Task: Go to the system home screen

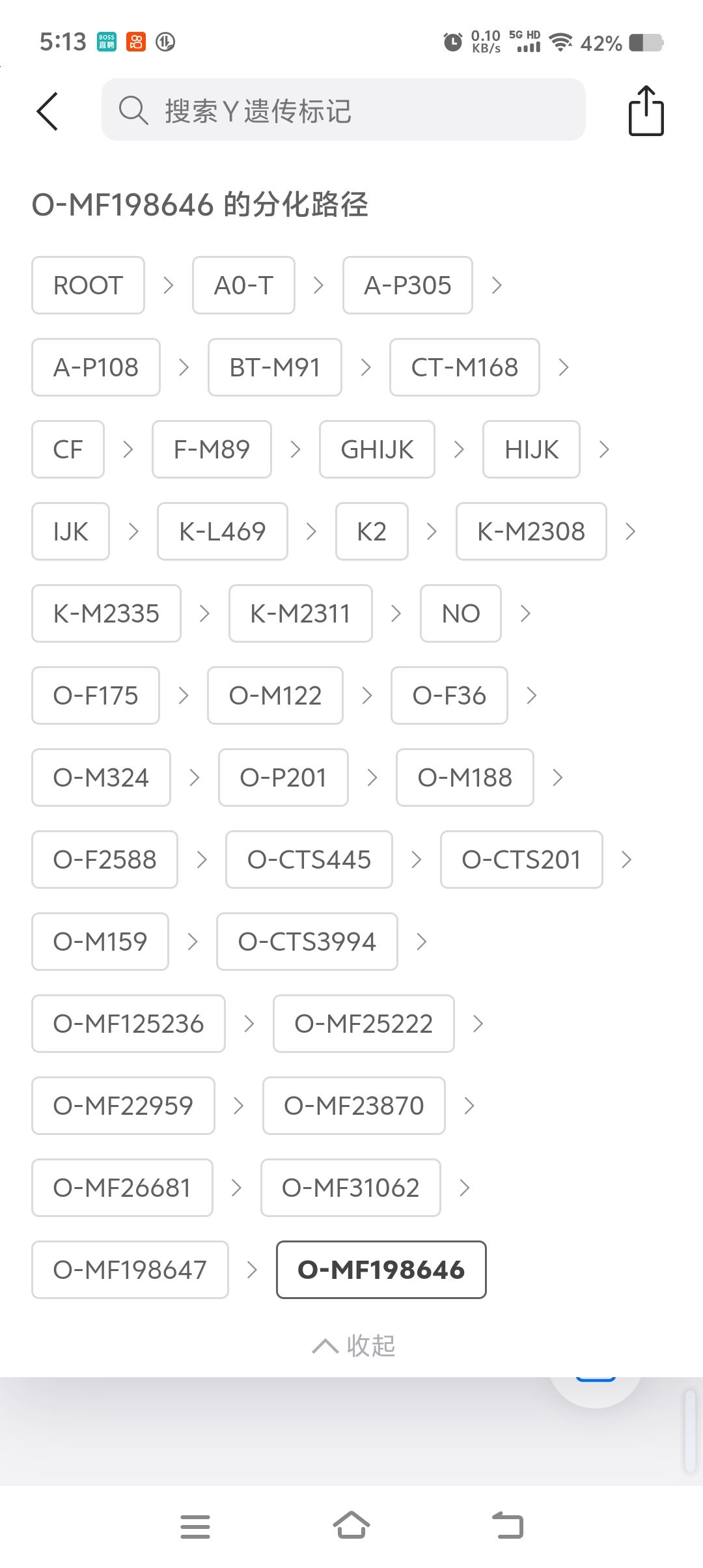Action: 351,1525
